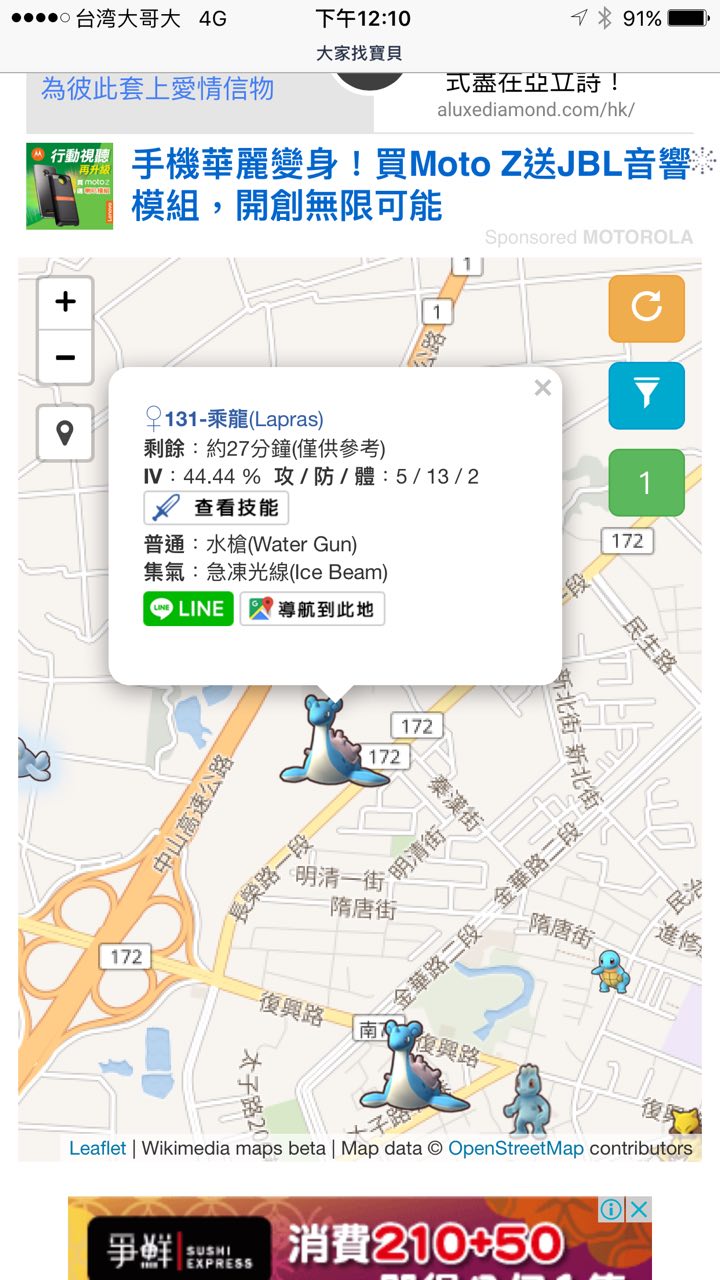This screenshot has height=1280, width=720.
Task: Share Lapras location via LINE
Action: click(188, 608)
